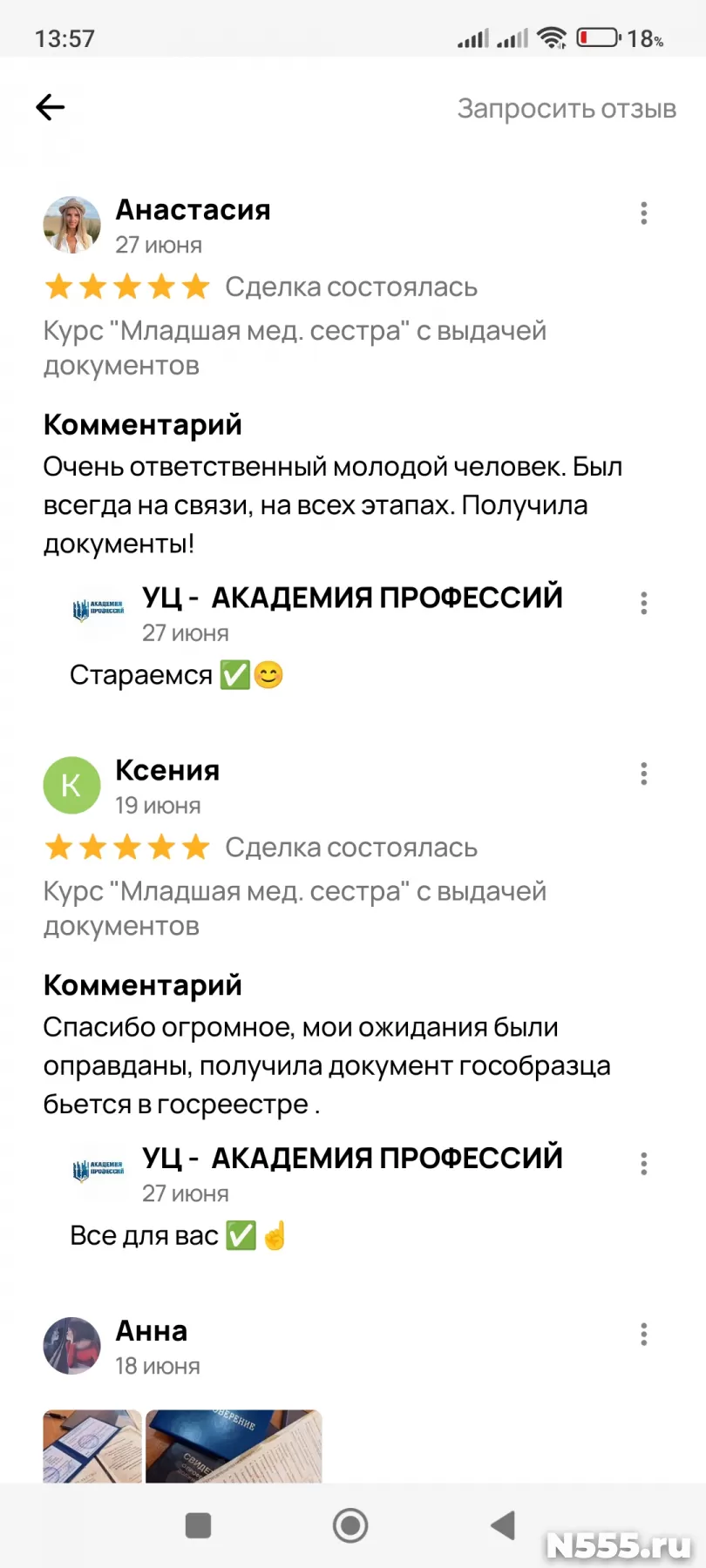Open the options menu for Ксения's review
The width and height of the screenshot is (706, 1568).
(644, 774)
